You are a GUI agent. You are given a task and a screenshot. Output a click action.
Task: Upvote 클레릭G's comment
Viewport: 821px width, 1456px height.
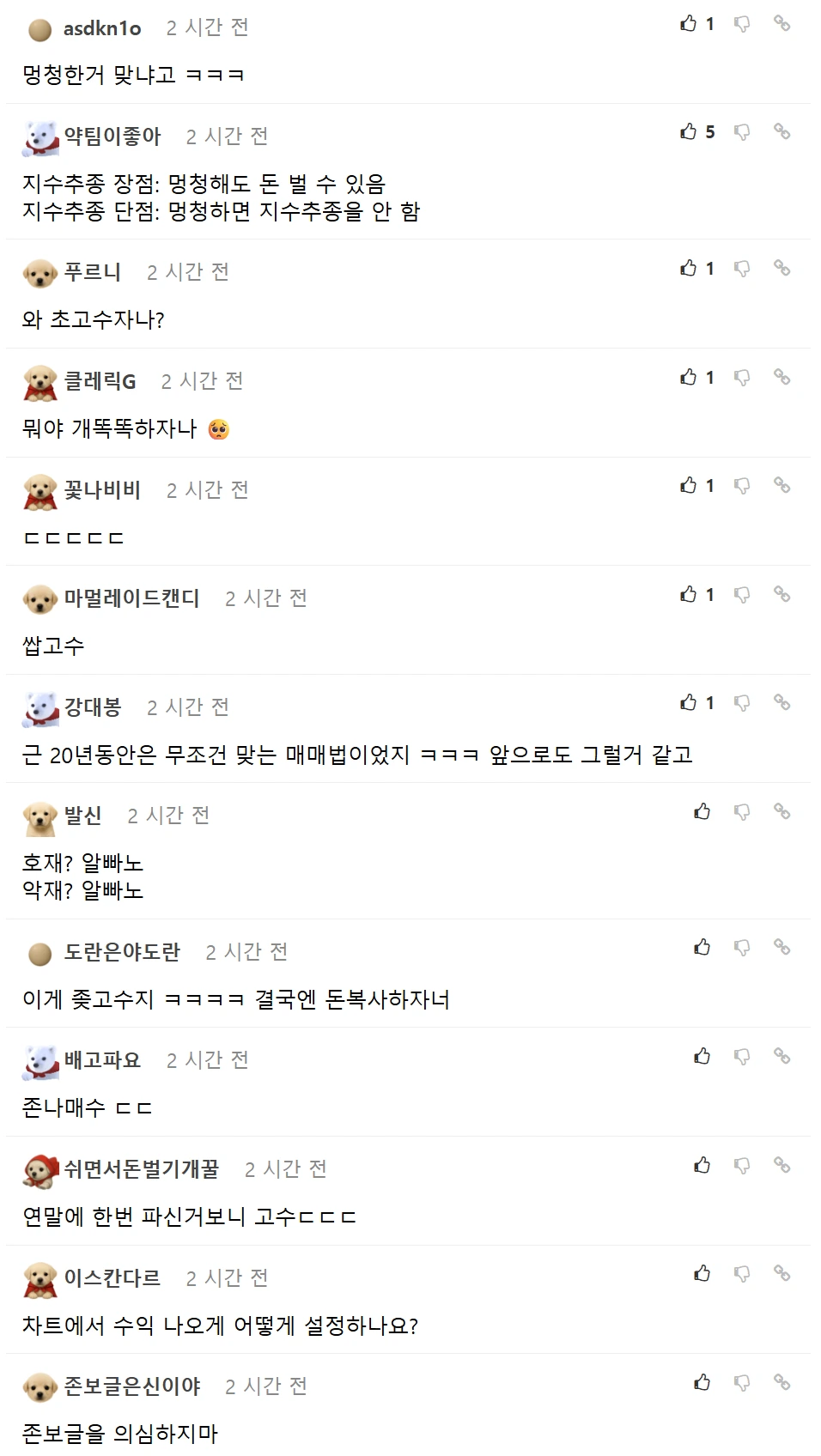click(x=689, y=377)
